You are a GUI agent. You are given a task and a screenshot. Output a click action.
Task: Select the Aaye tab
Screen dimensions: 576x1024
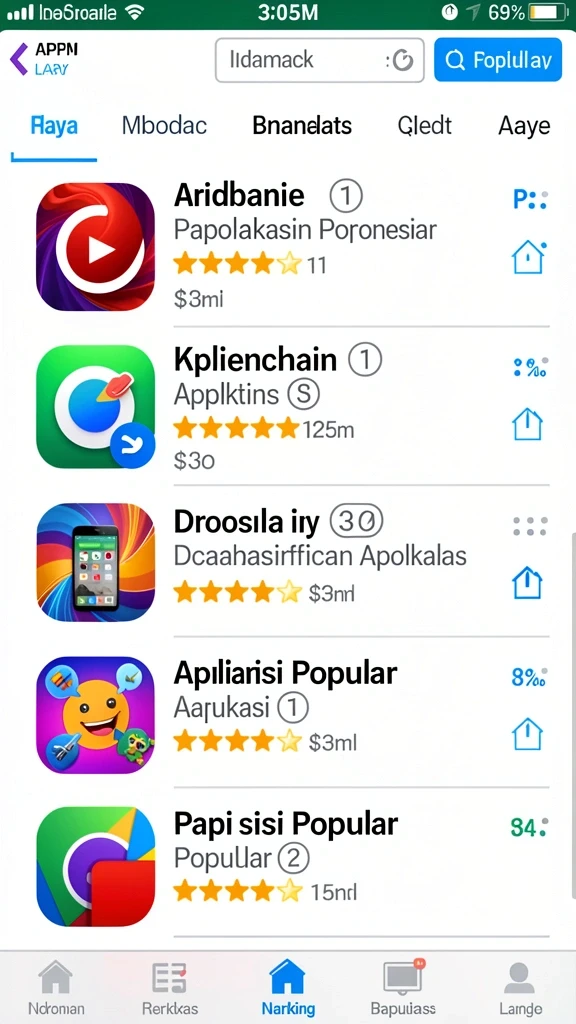pos(524,125)
